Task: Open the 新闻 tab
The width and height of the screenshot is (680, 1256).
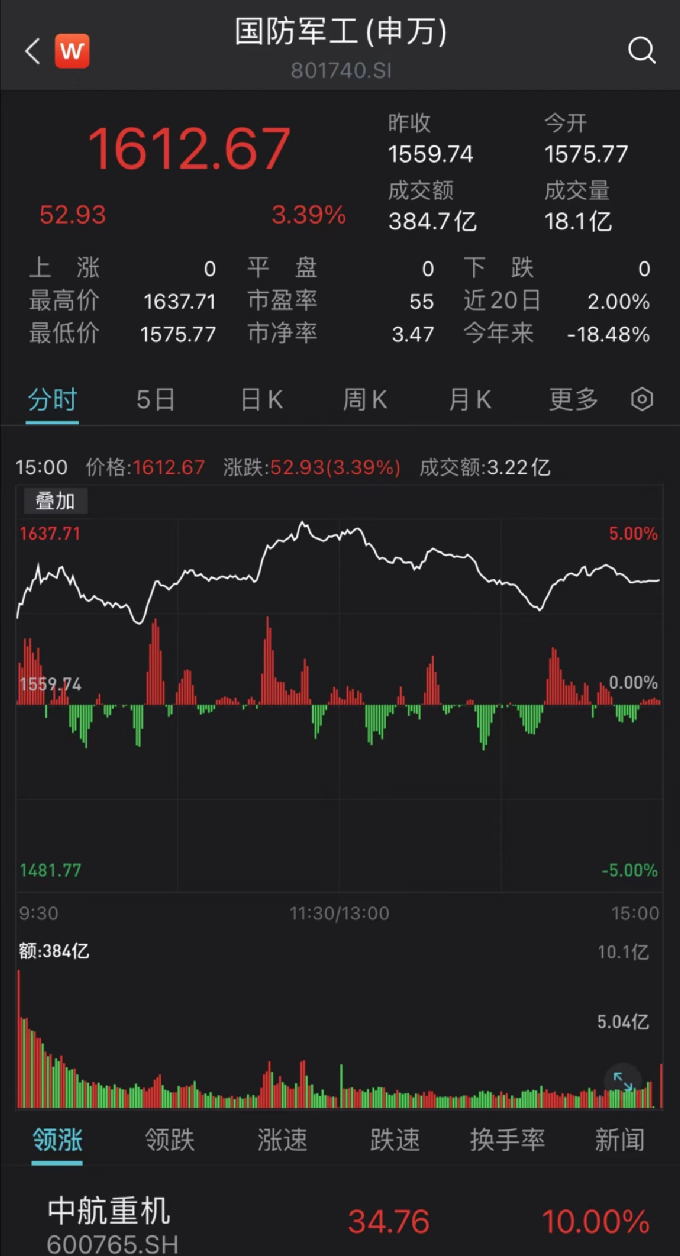Action: [620, 1139]
